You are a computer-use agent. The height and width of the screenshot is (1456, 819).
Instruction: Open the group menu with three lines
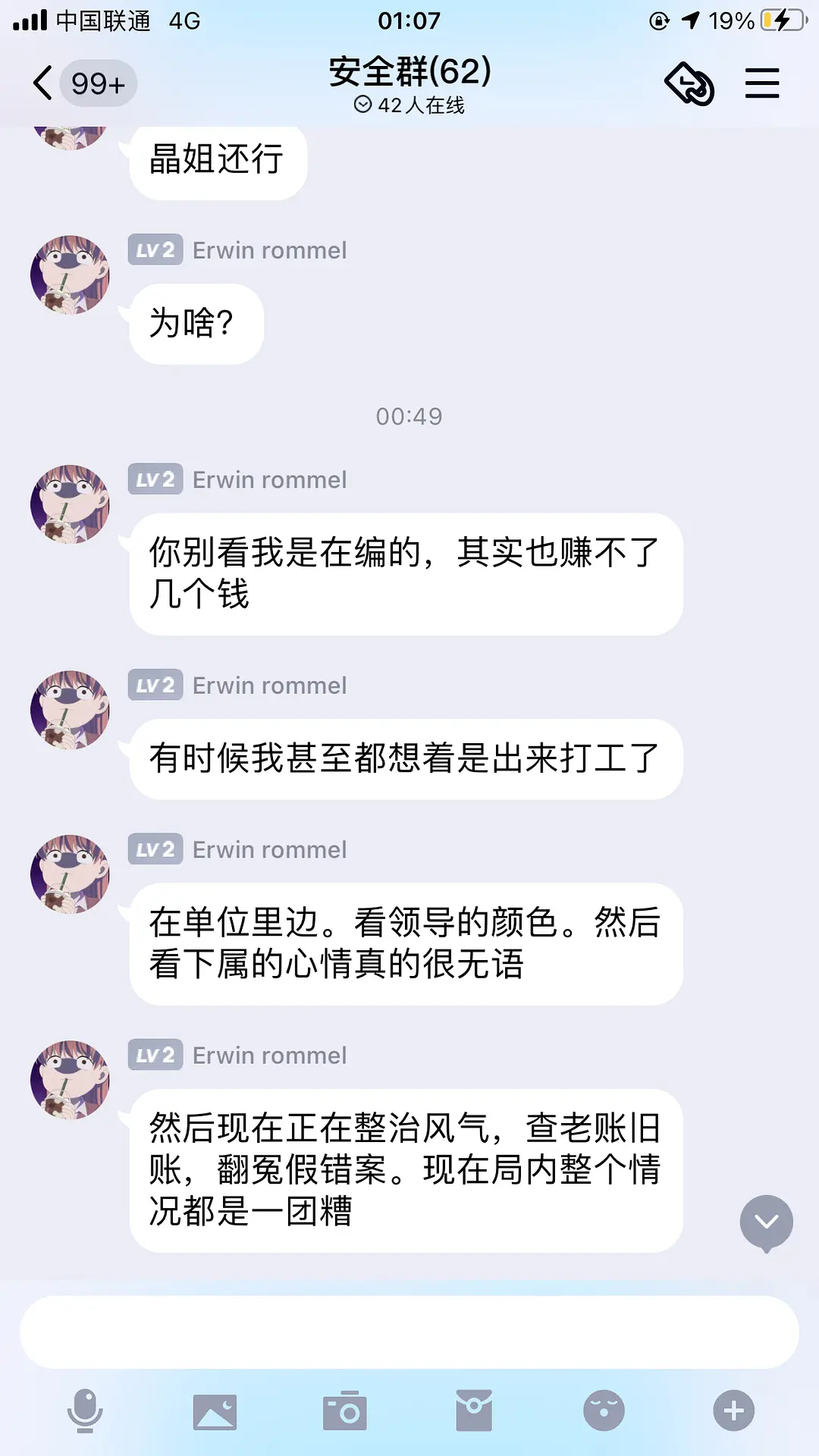point(761,83)
